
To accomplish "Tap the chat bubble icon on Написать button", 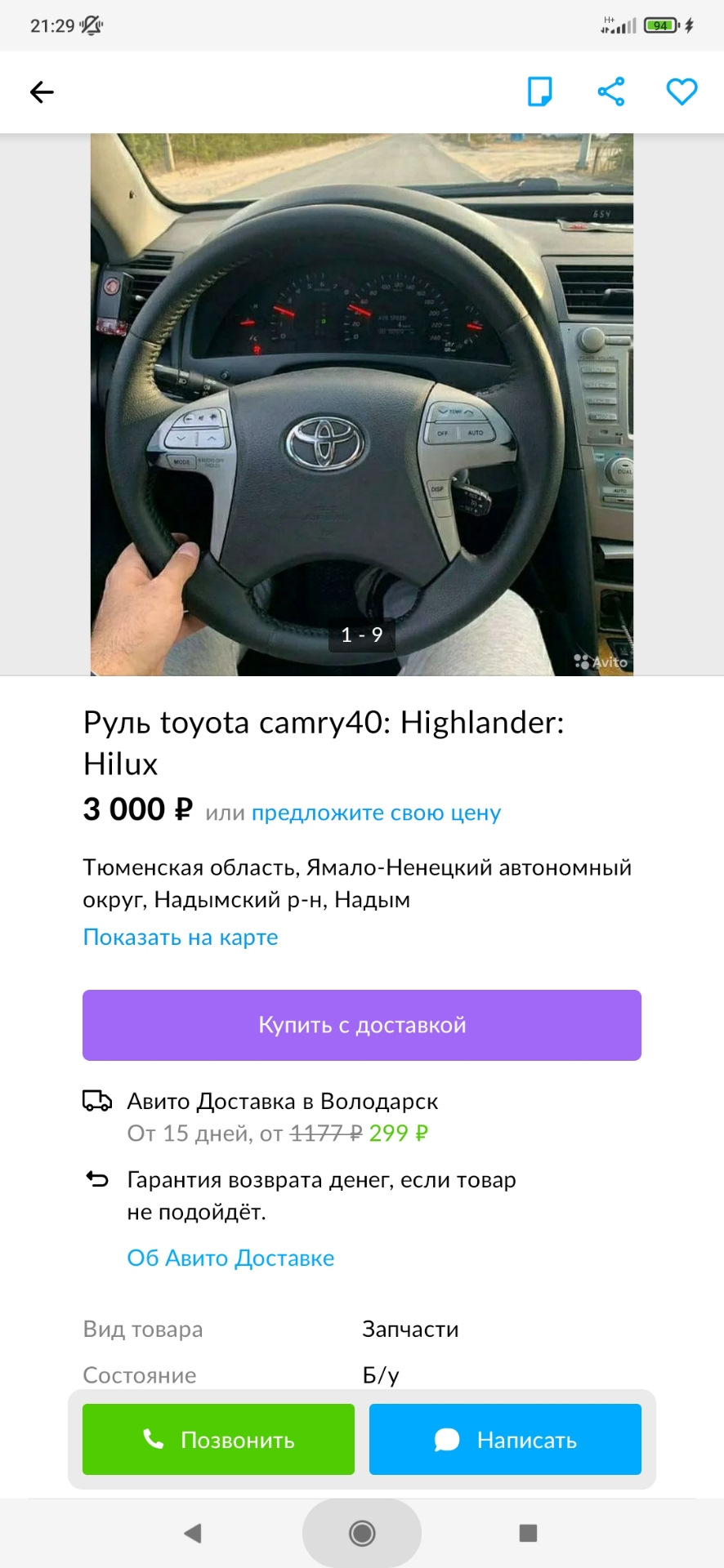I will pos(445,1440).
